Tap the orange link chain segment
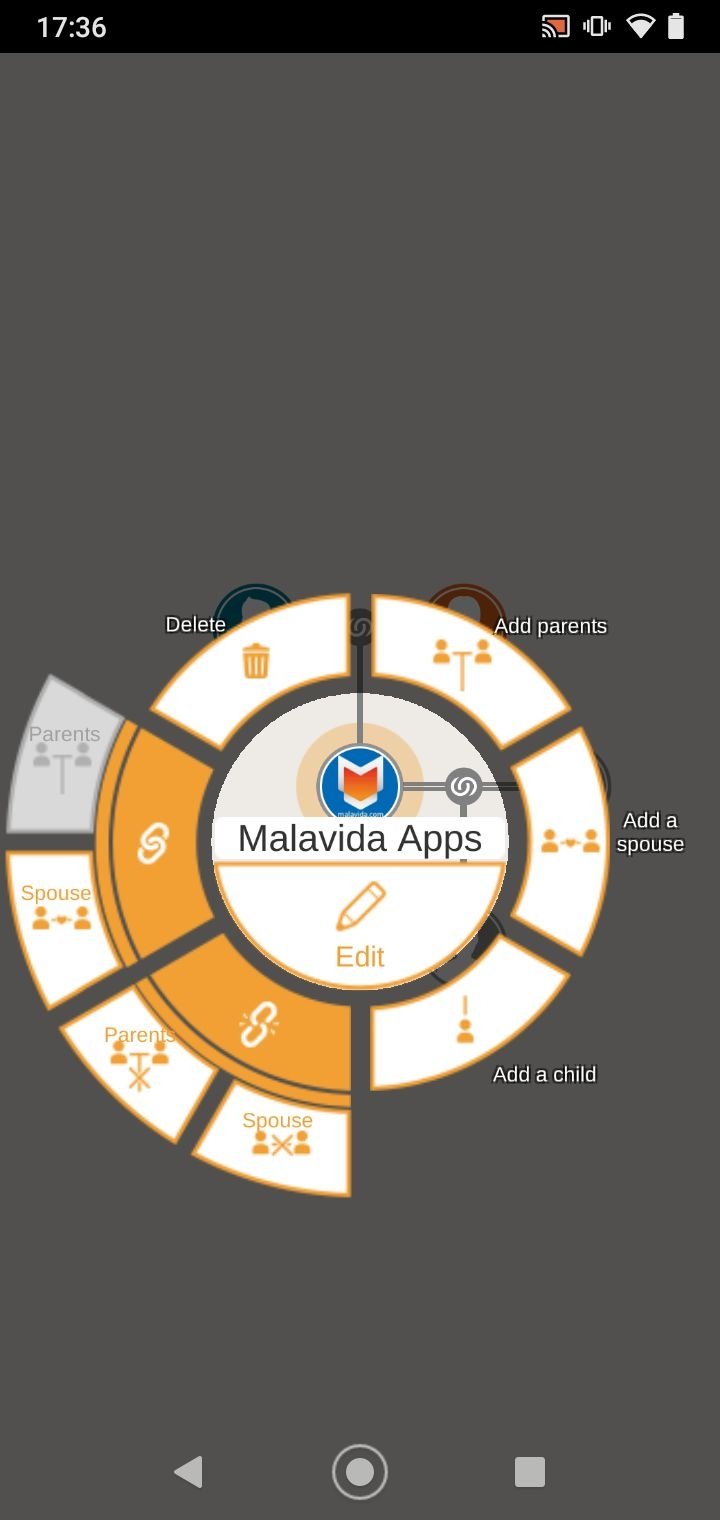720x1520 pixels. click(x=155, y=845)
